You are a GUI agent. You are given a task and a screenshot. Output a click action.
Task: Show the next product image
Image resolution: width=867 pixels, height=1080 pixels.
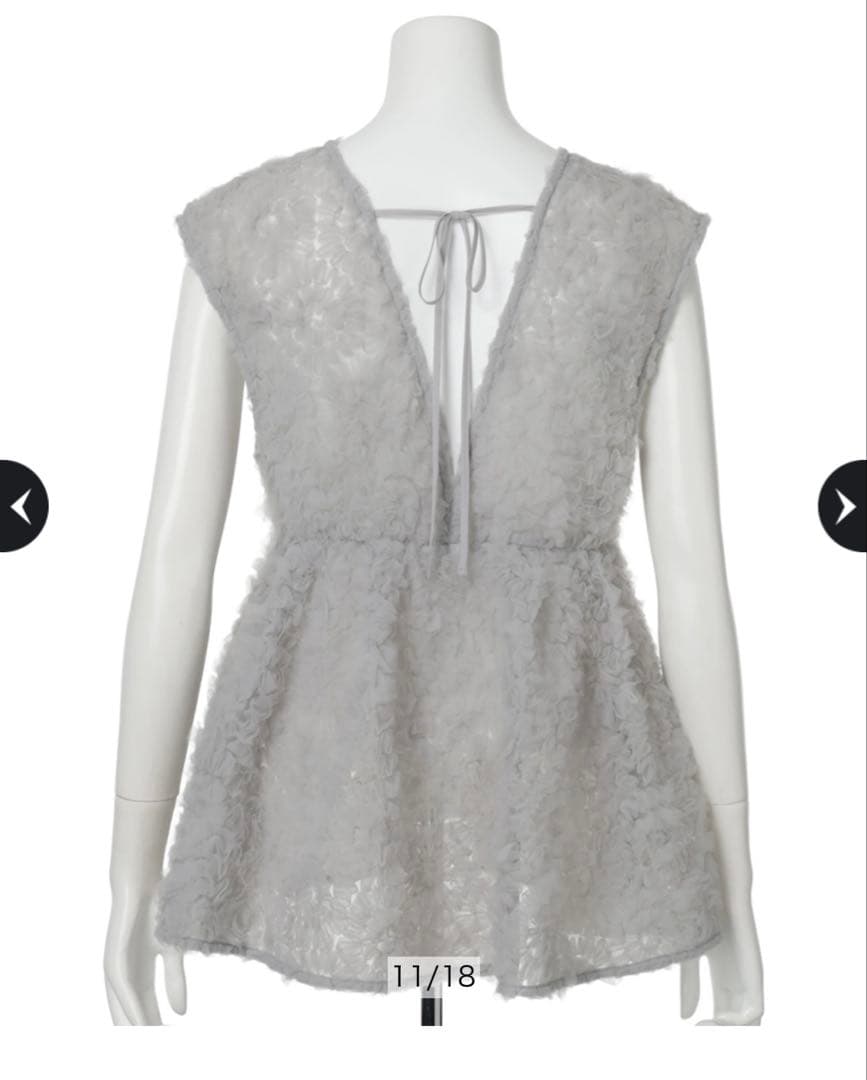coord(845,506)
